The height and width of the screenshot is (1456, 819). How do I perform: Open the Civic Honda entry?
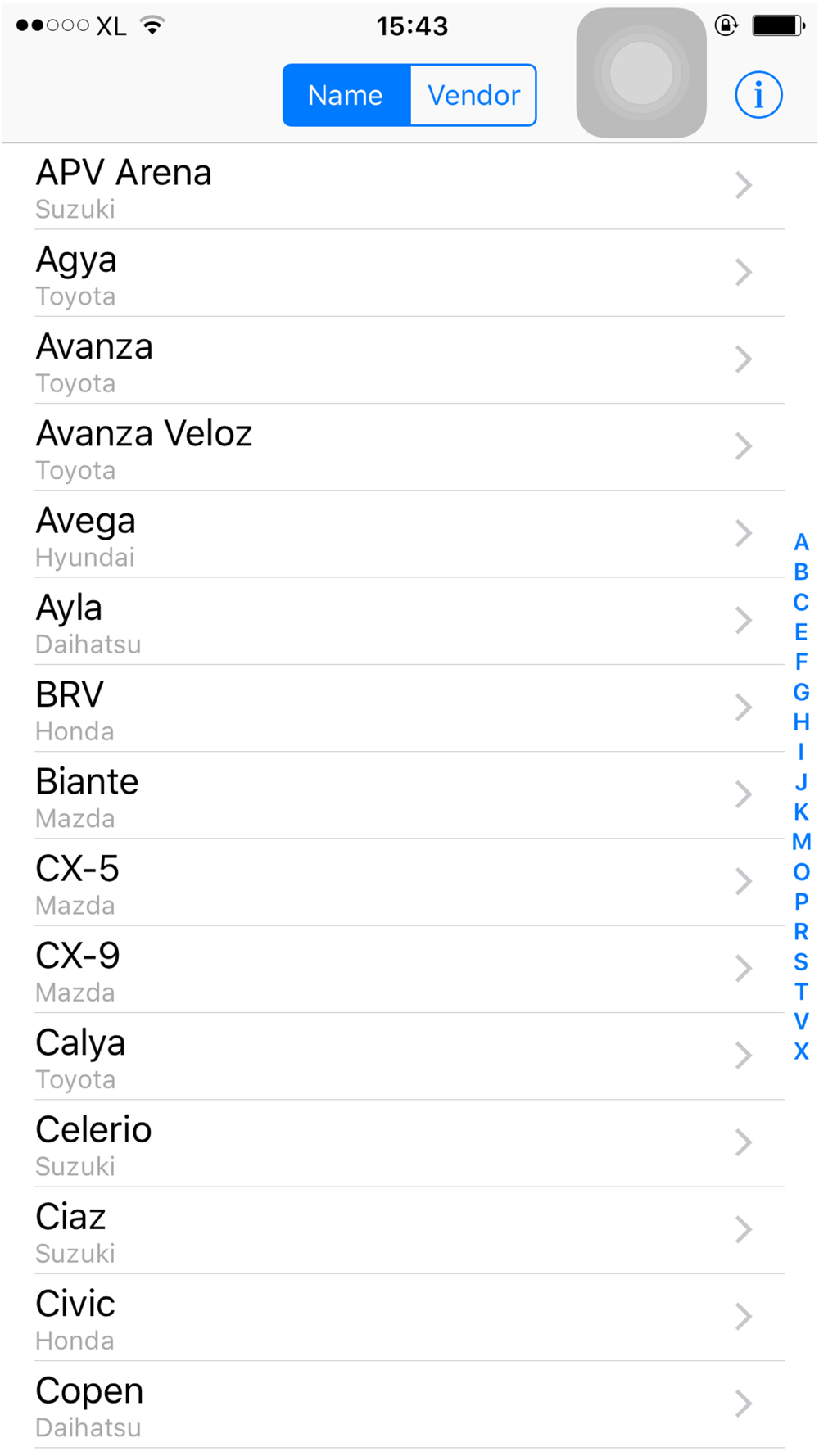tap(393, 1318)
